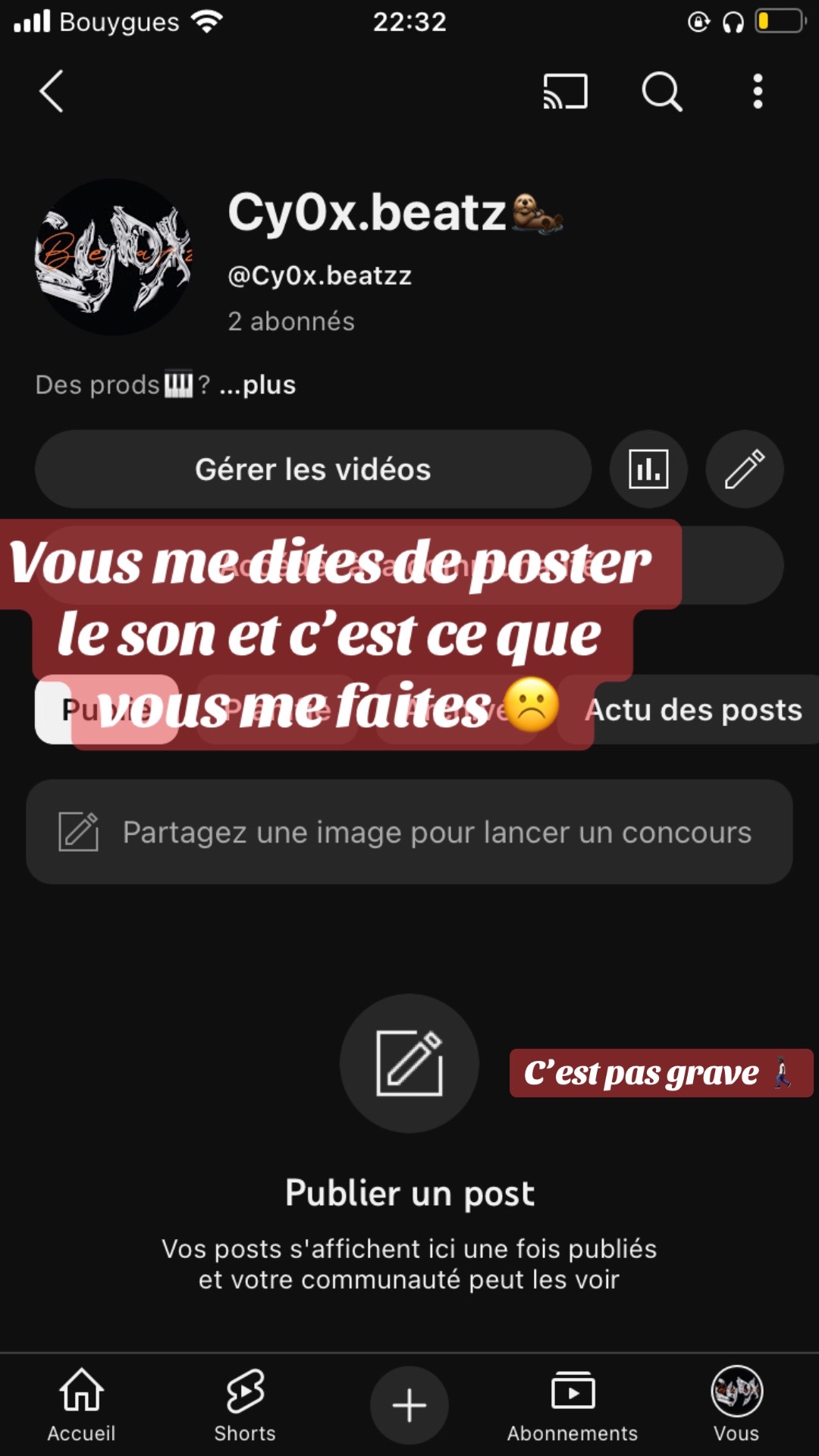This screenshot has height=1456, width=819.
Task: Create new content with the plus button
Action: pos(409,1405)
